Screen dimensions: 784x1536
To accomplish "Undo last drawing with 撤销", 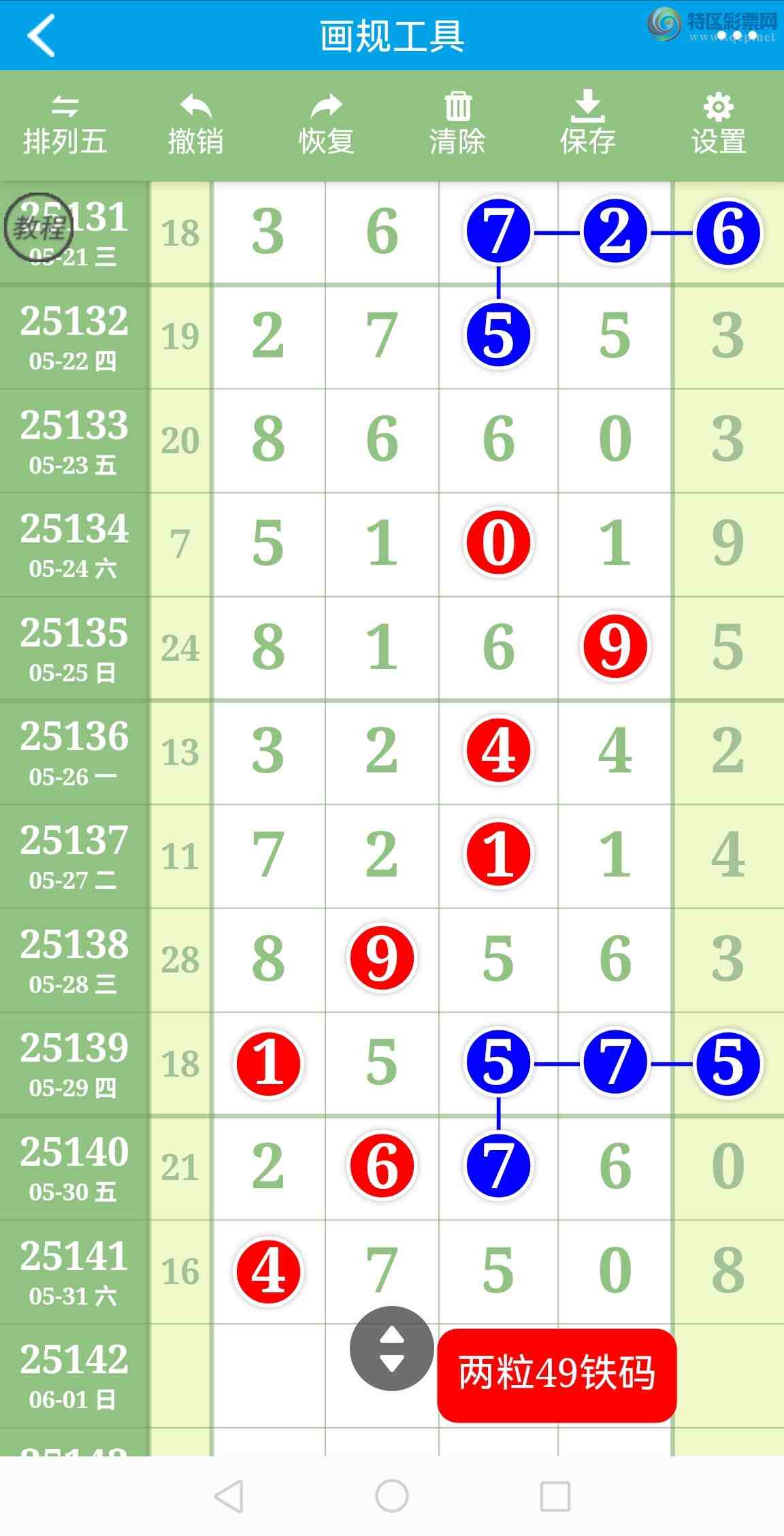I will tap(196, 125).
